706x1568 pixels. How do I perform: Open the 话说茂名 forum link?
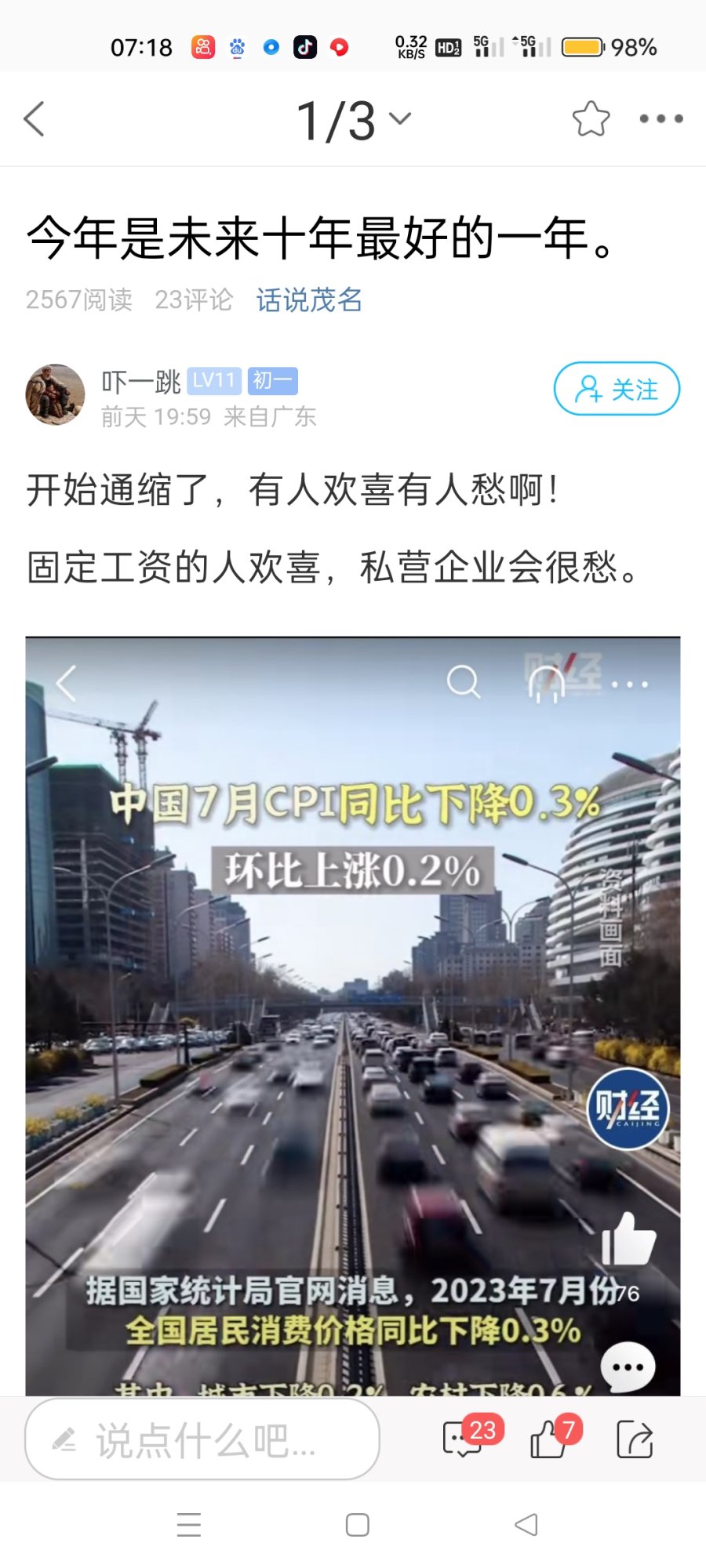point(309,299)
